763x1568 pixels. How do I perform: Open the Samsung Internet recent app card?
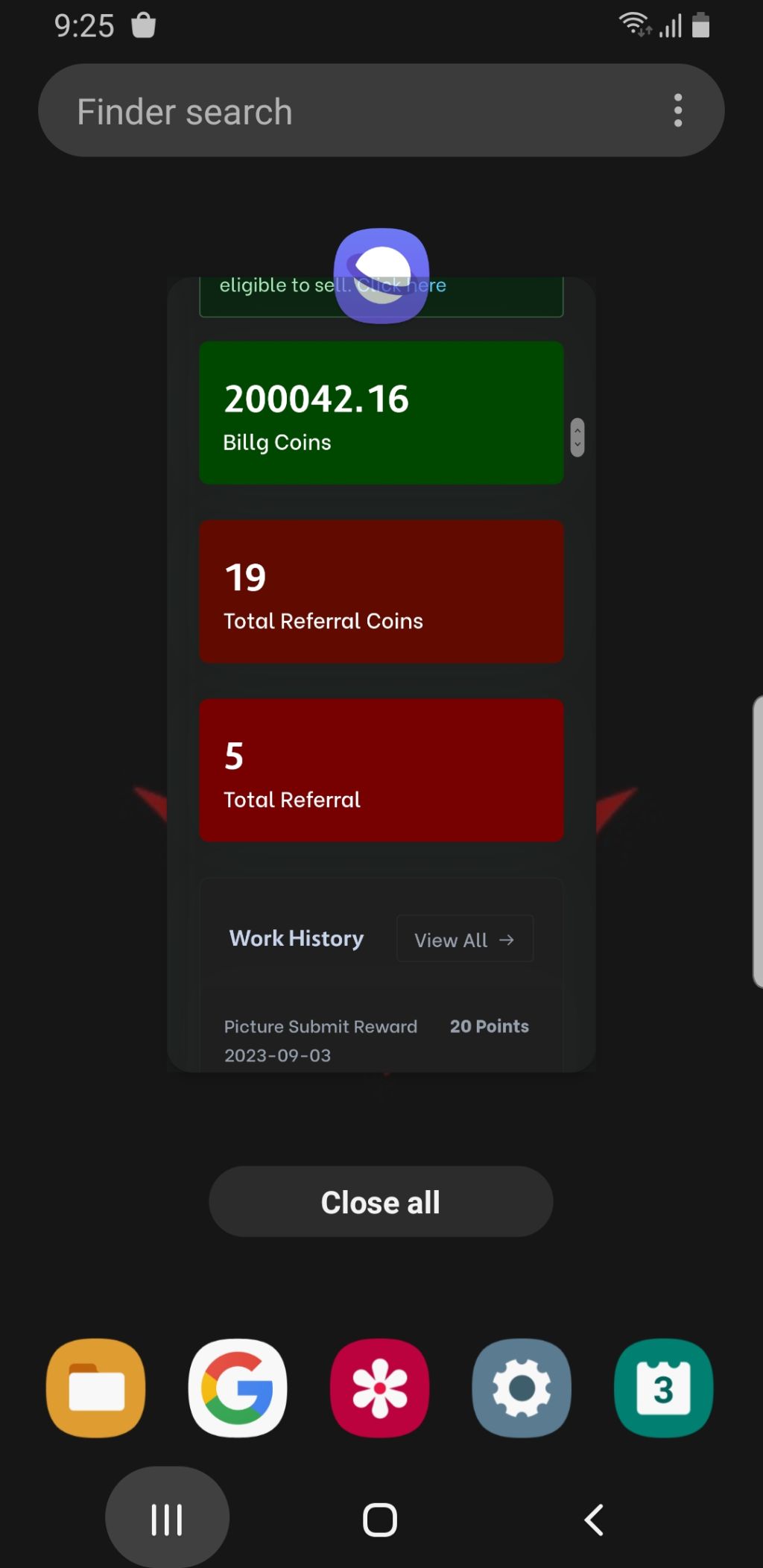coord(381,671)
